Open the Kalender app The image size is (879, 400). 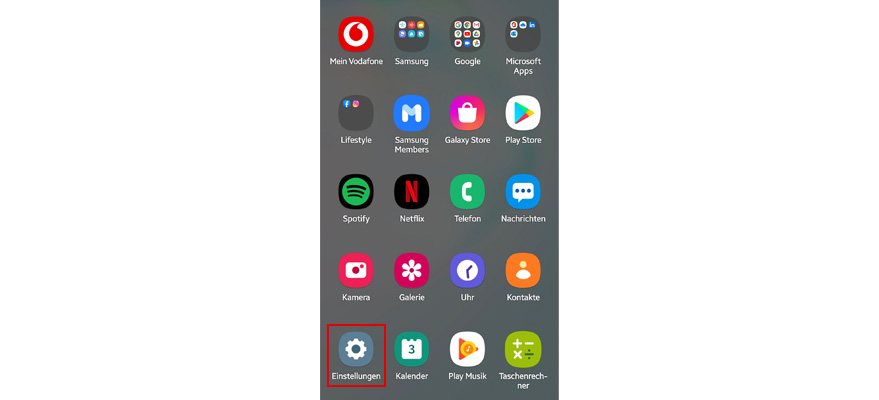tap(411, 349)
